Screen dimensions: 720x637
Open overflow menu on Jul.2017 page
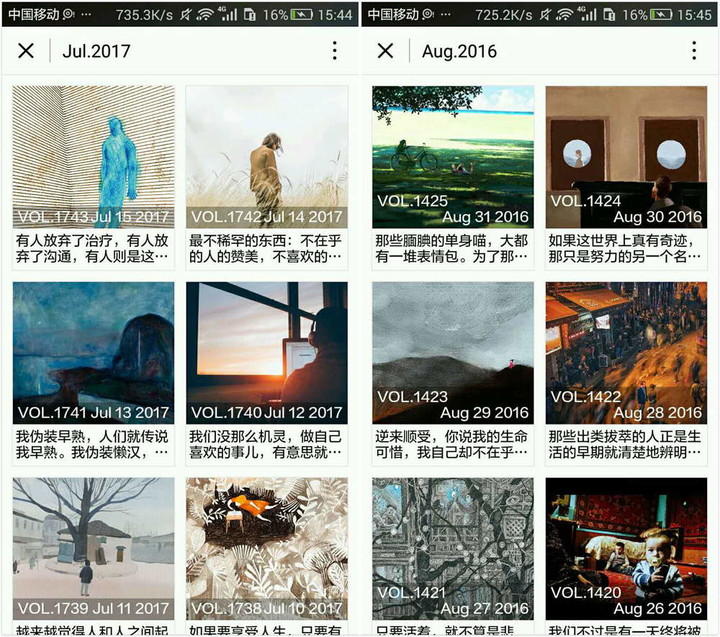click(334, 51)
